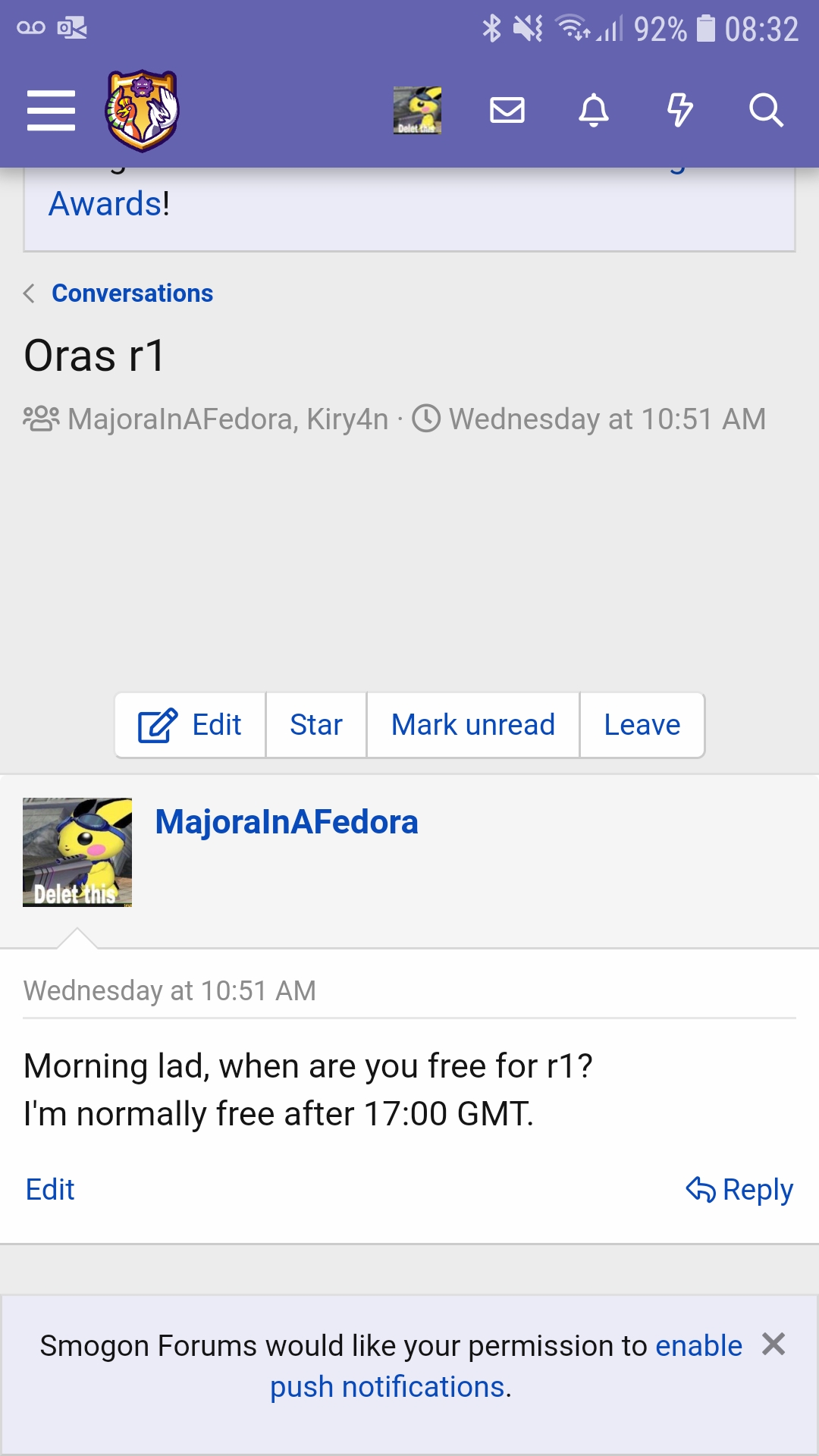Open the conversations inbox envelope

[507, 111]
